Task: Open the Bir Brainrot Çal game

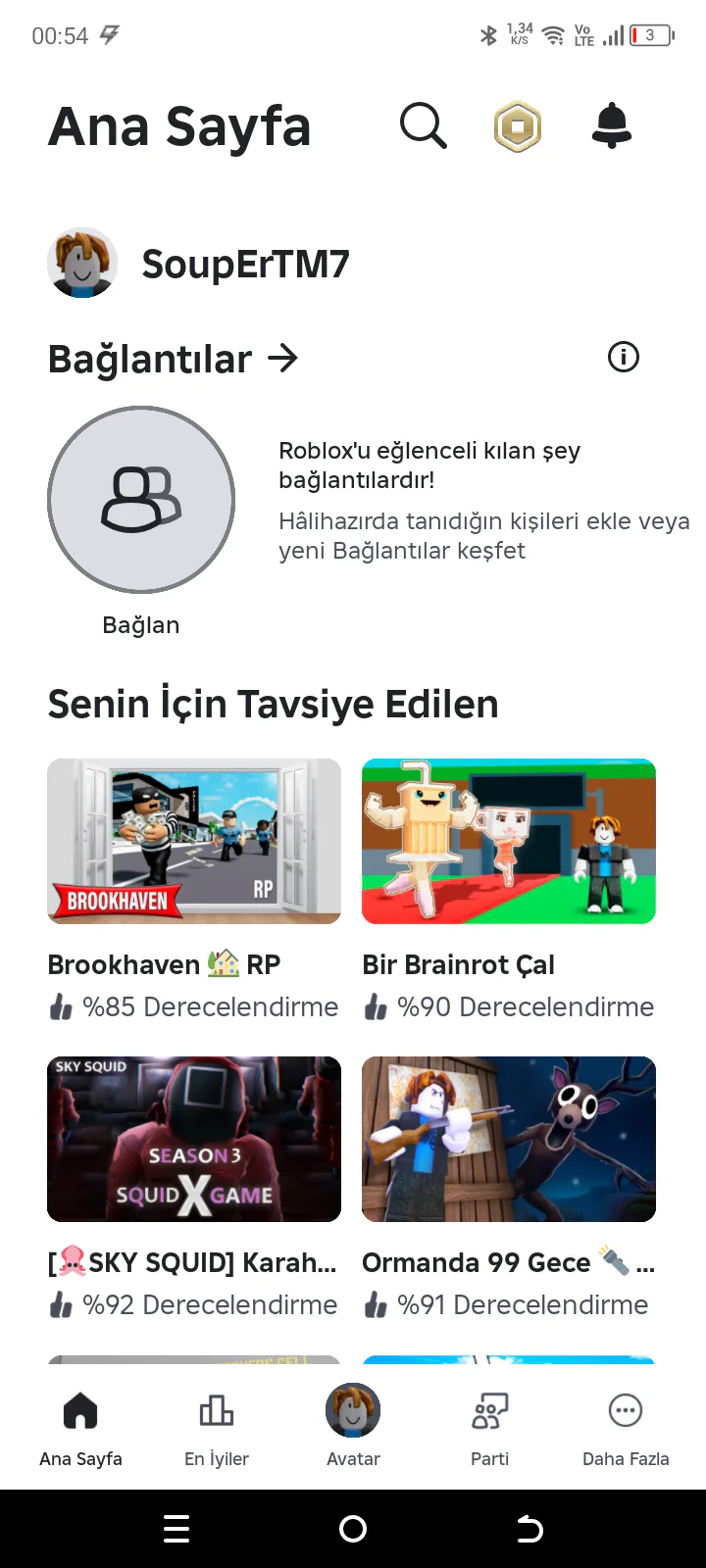Action: pos(508,842)
